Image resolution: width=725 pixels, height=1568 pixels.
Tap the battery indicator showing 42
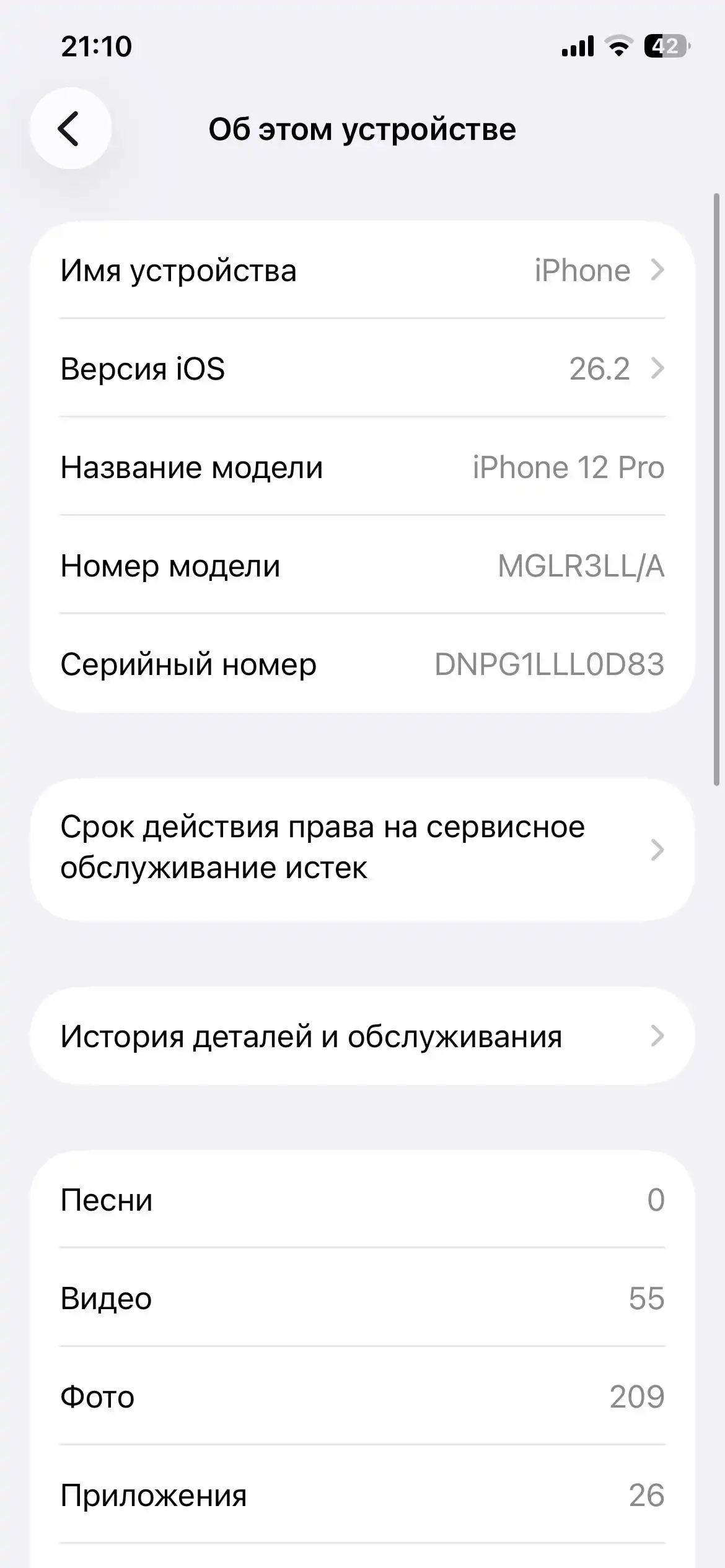pyautogui.click(x=666, y=46)
